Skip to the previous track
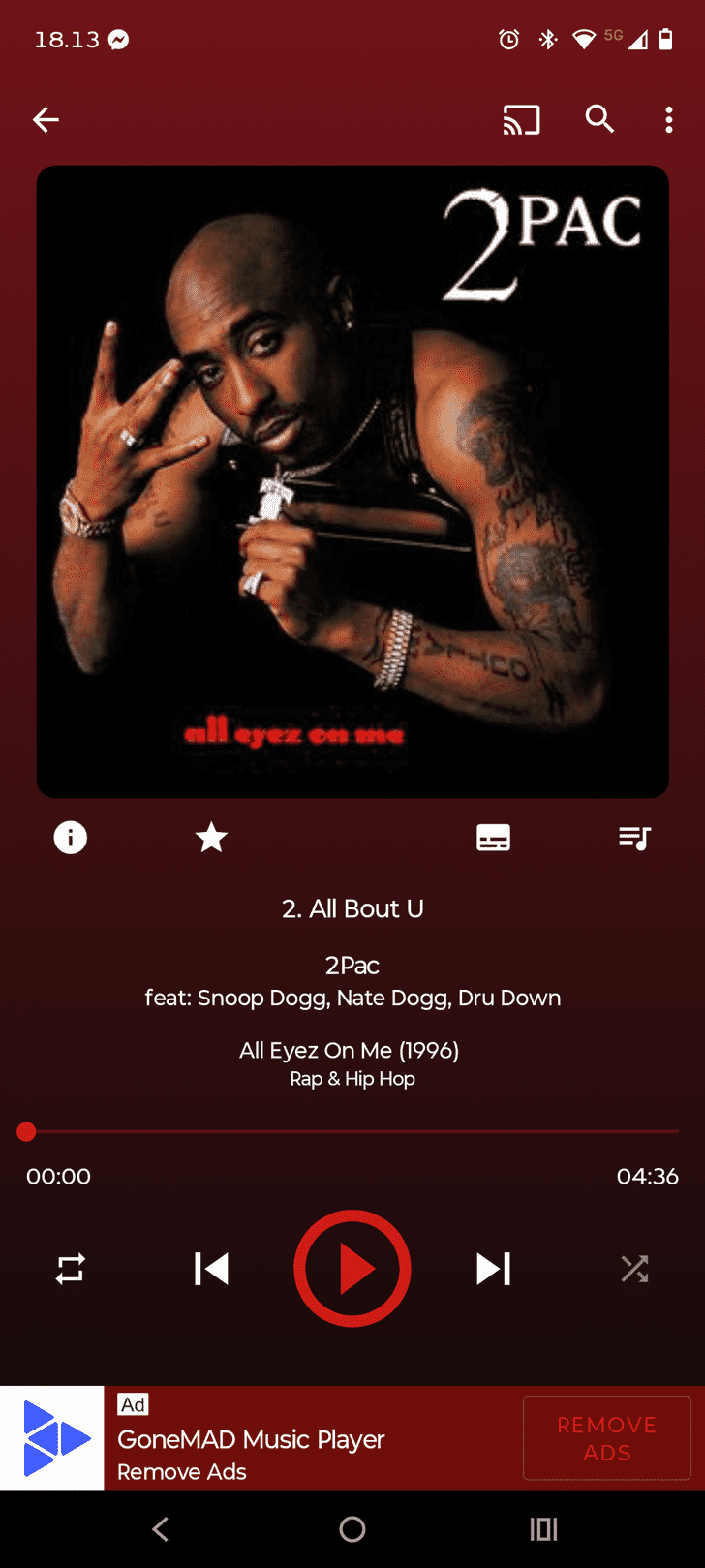Screen dimensions: 705x1568 pyautogui.click(x=211, y=1269)
